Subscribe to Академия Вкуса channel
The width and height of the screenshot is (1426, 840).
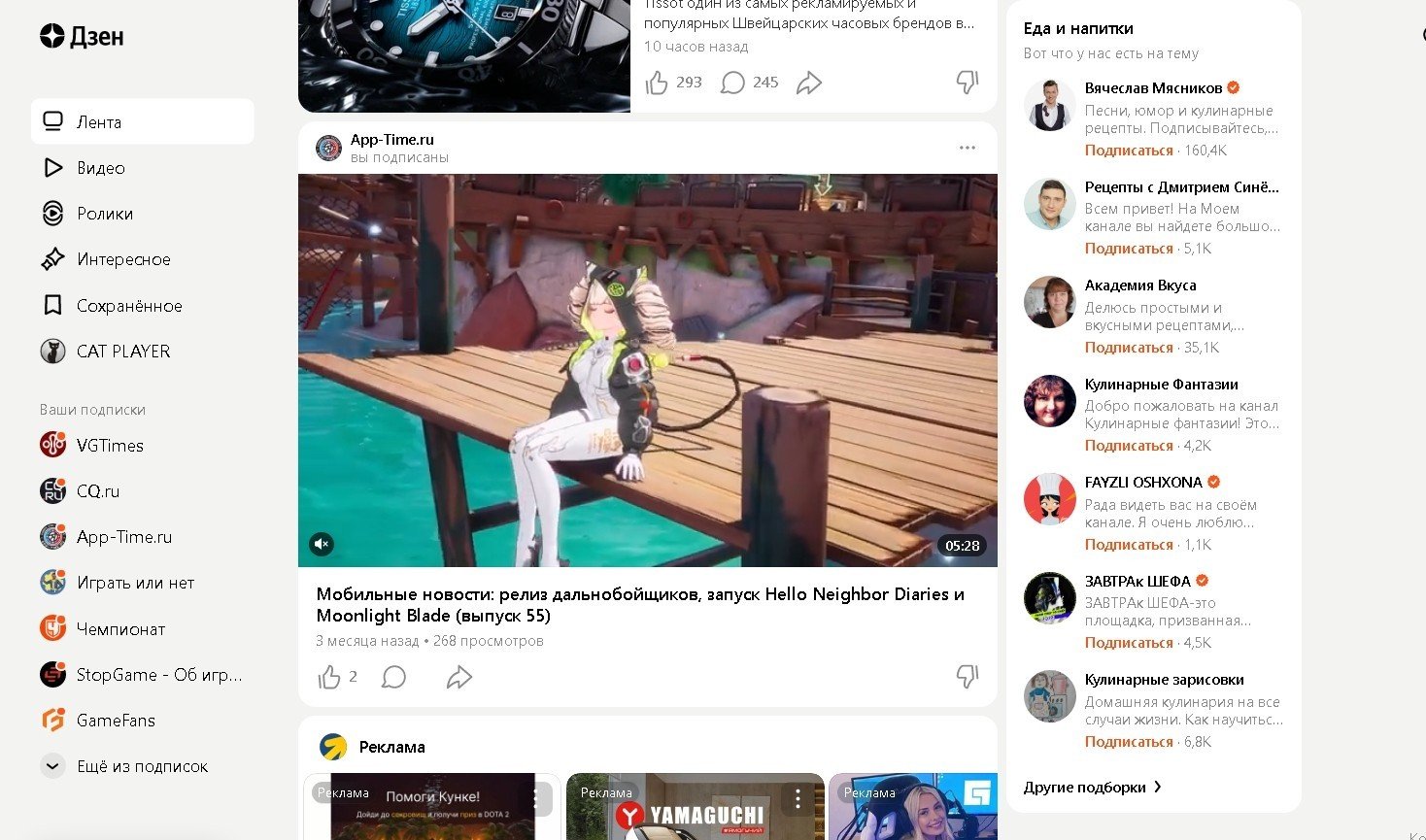1129,348
